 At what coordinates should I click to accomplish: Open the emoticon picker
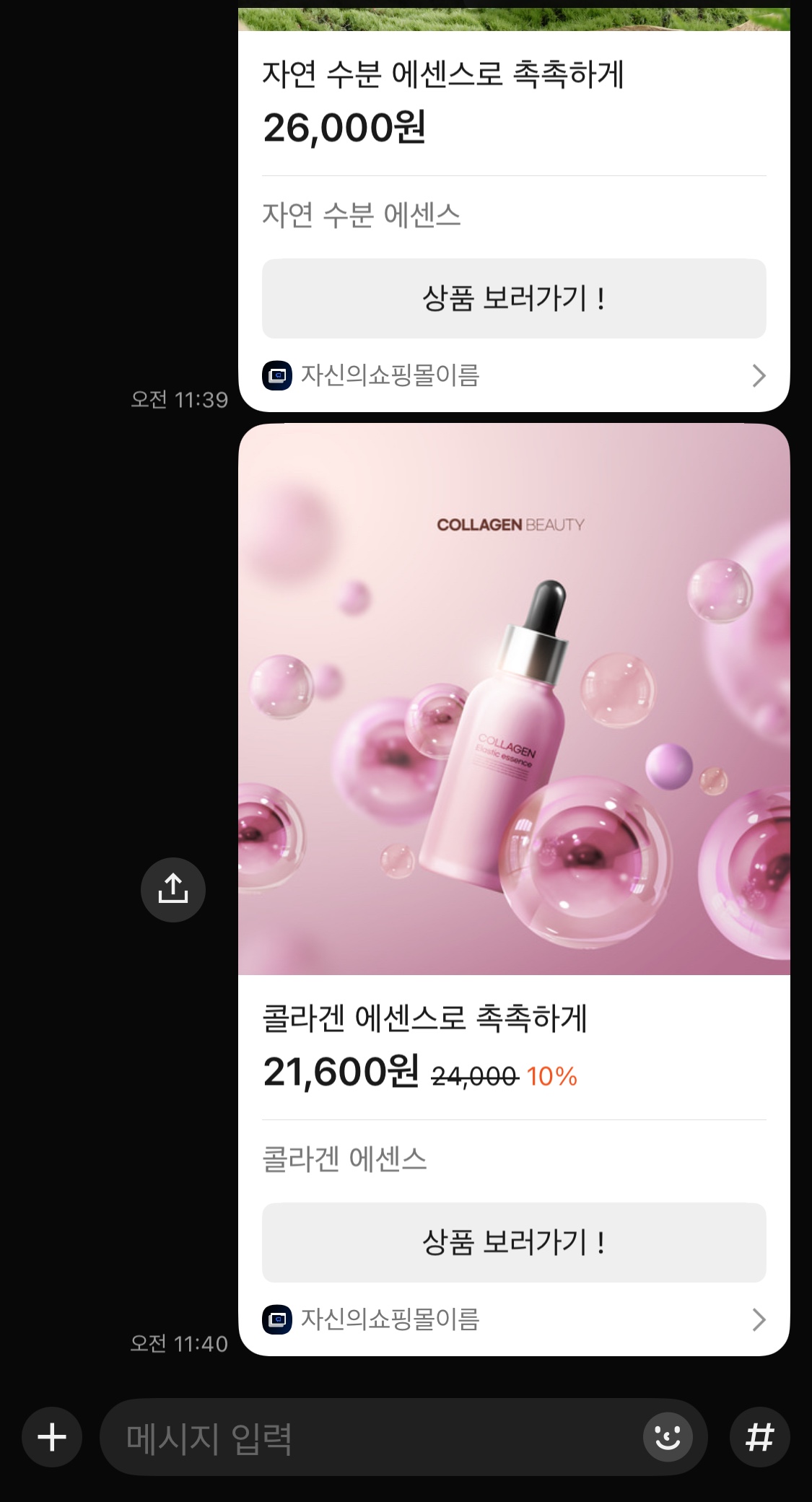point(668,1437)
